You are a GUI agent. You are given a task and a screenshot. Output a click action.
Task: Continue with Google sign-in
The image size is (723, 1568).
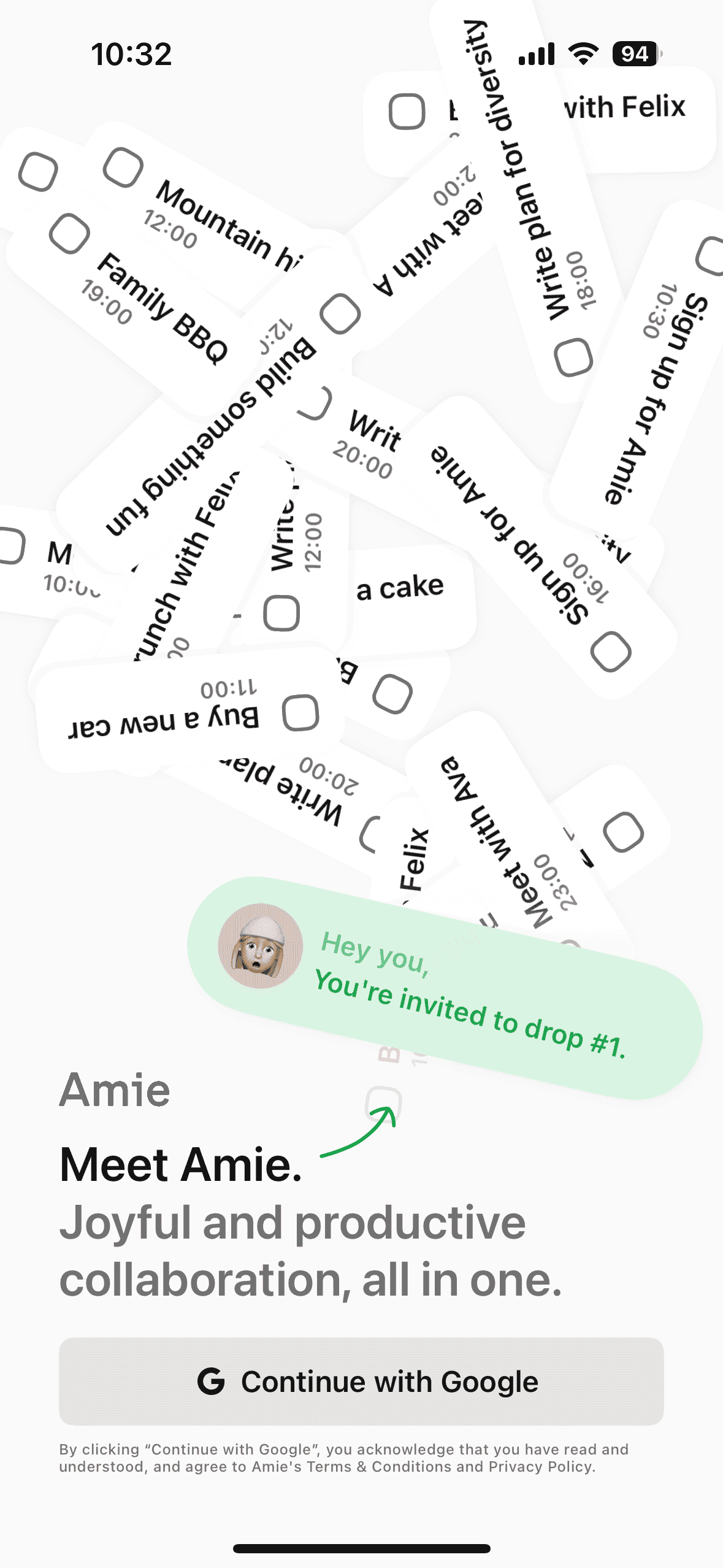(361, 1381)
